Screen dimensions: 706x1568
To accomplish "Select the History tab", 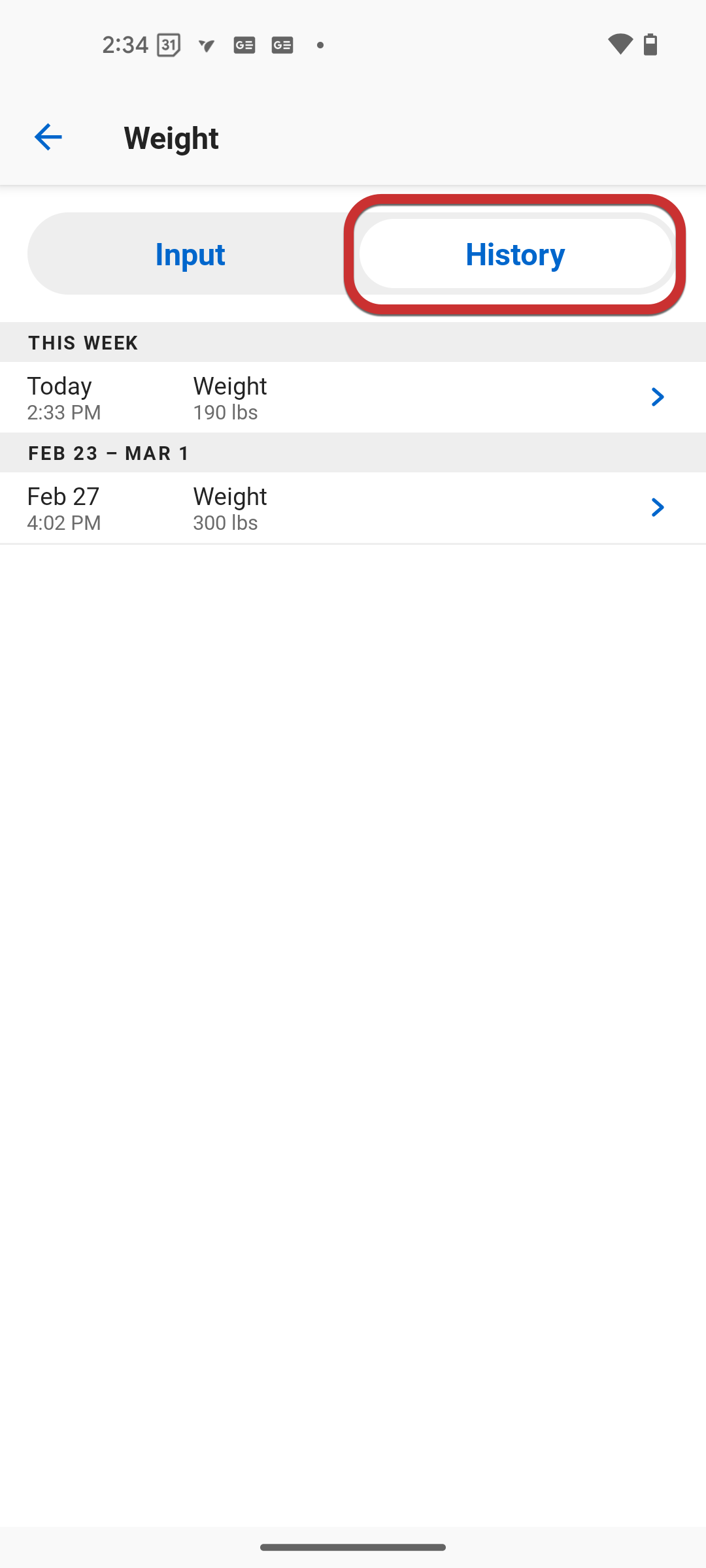I will pos(515,253).
